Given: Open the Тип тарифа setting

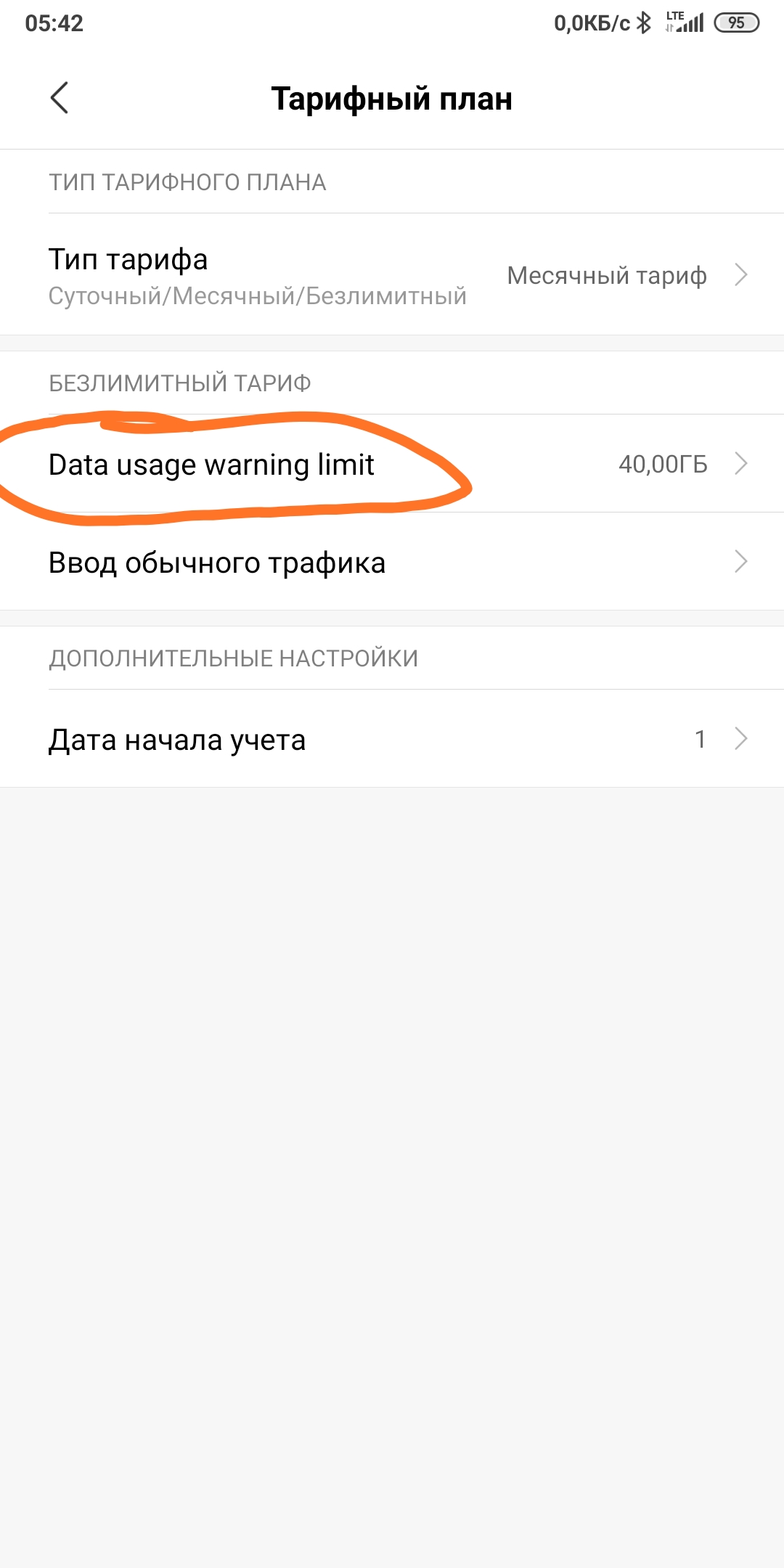Looking at the screenshot, I should (x=392, y=275).
